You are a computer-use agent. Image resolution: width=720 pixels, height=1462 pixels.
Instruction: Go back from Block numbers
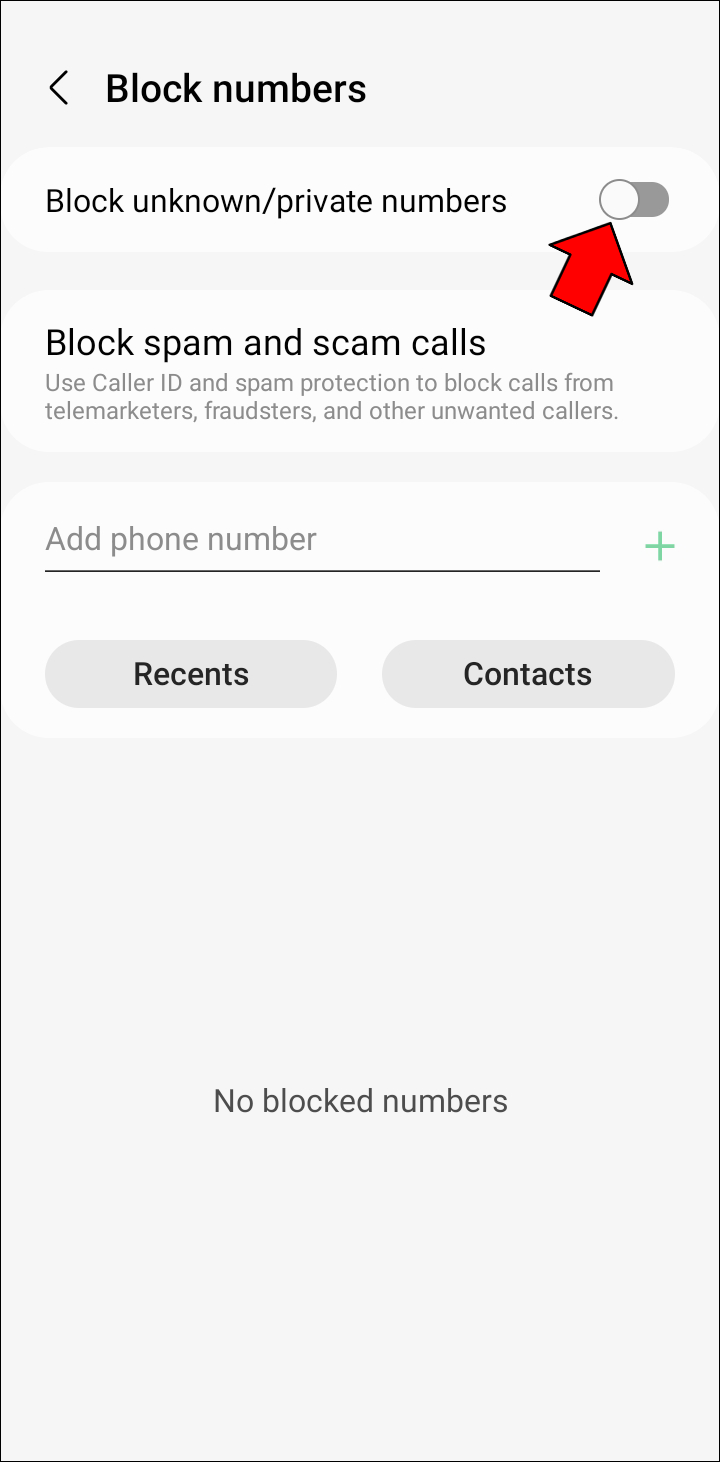[60, 88]
